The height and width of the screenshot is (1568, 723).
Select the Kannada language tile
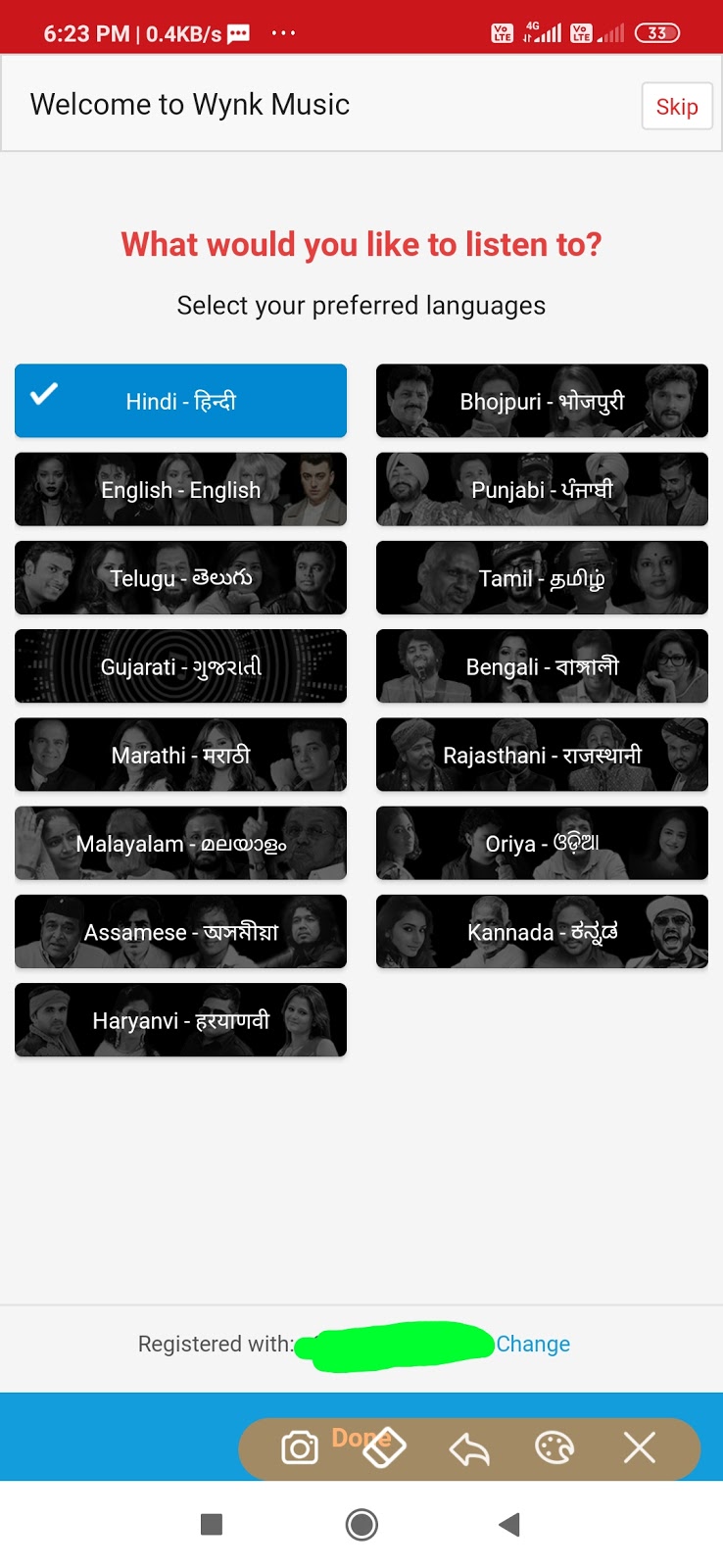click(x=542, y=931)
